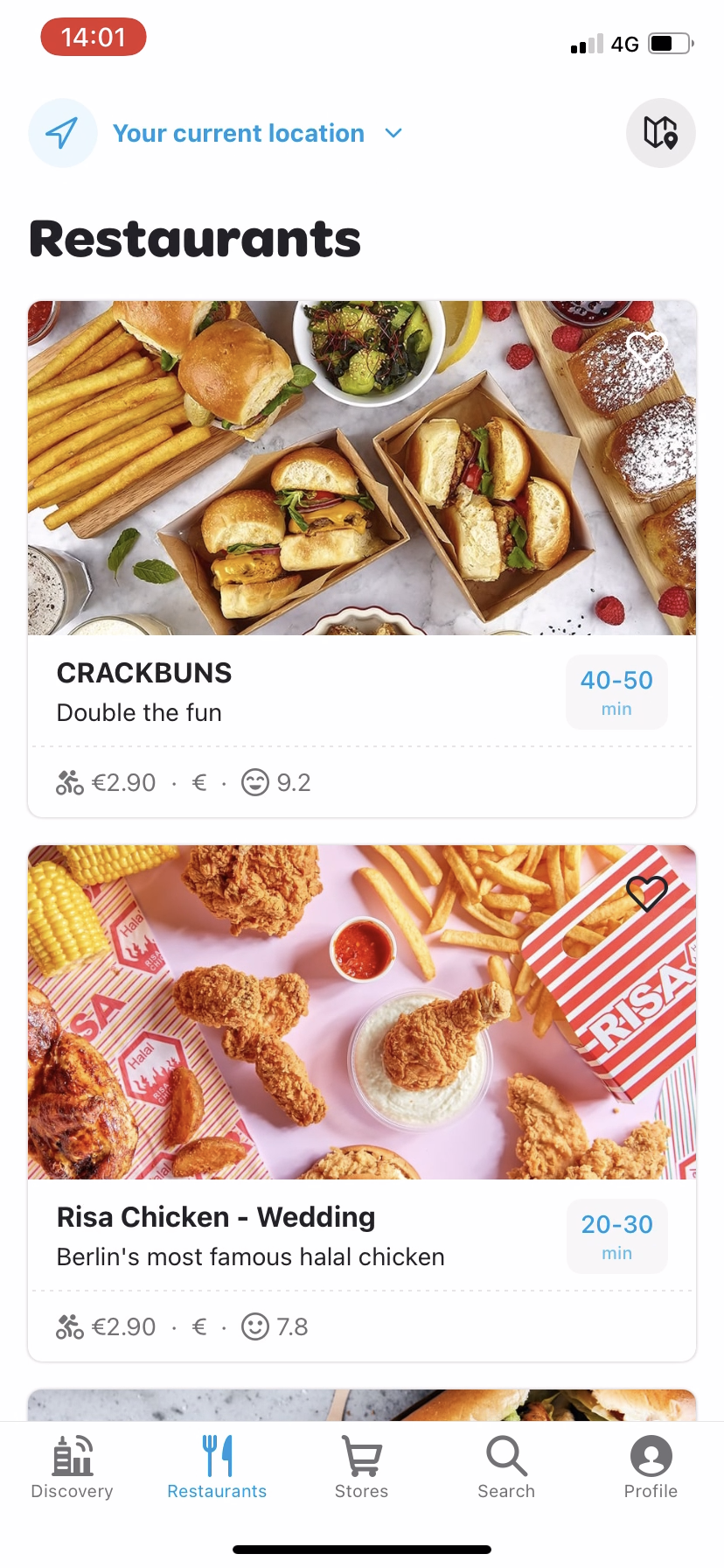Tap the location arrow icon
The width and height of the screenshot is (724, 1568).
[62, 133]
